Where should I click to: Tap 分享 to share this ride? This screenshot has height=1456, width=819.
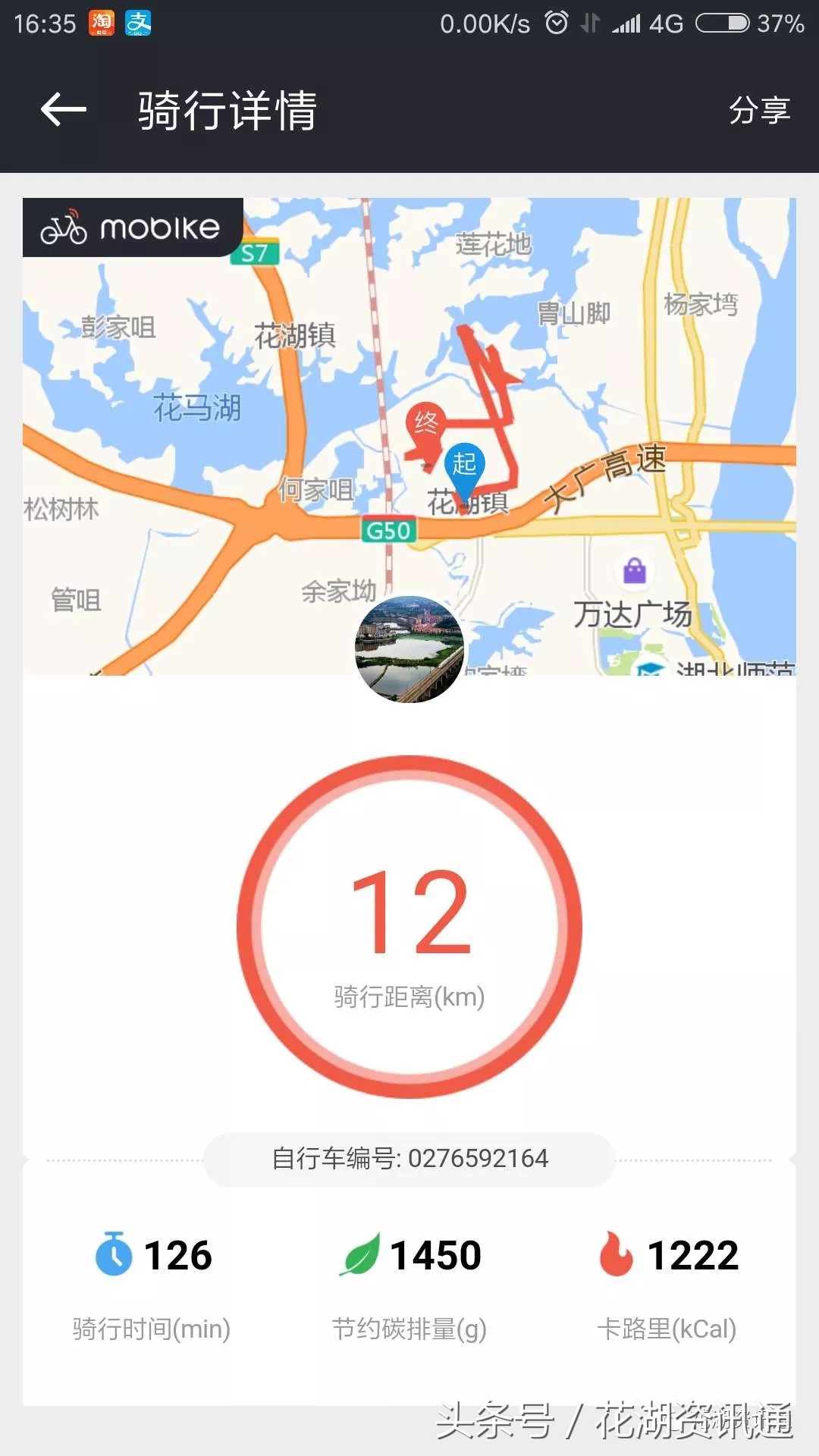coord(760,110)
